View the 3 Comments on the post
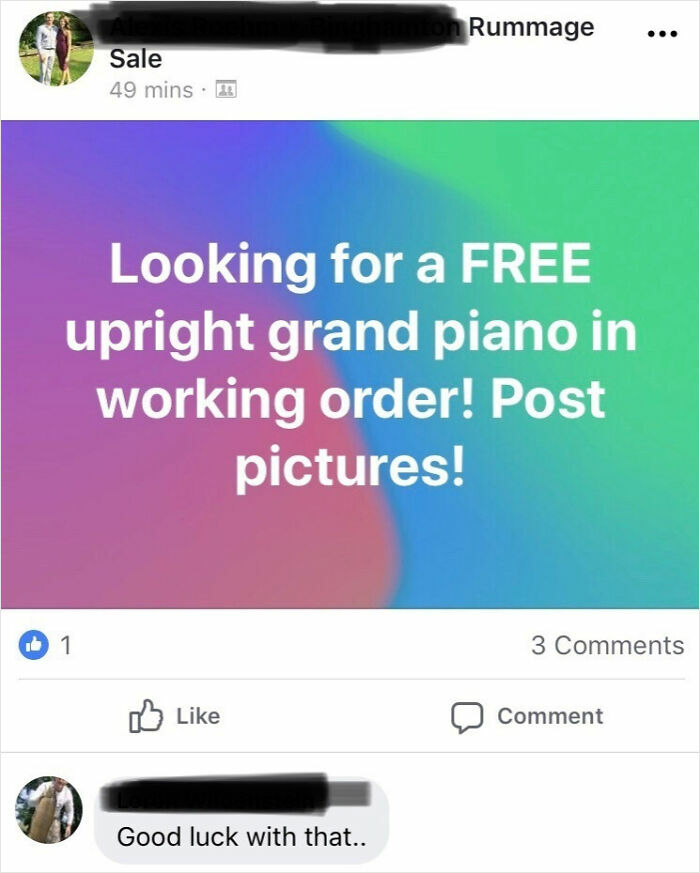The width and height of the screenshot is (700, 873). tap(607, 645)
